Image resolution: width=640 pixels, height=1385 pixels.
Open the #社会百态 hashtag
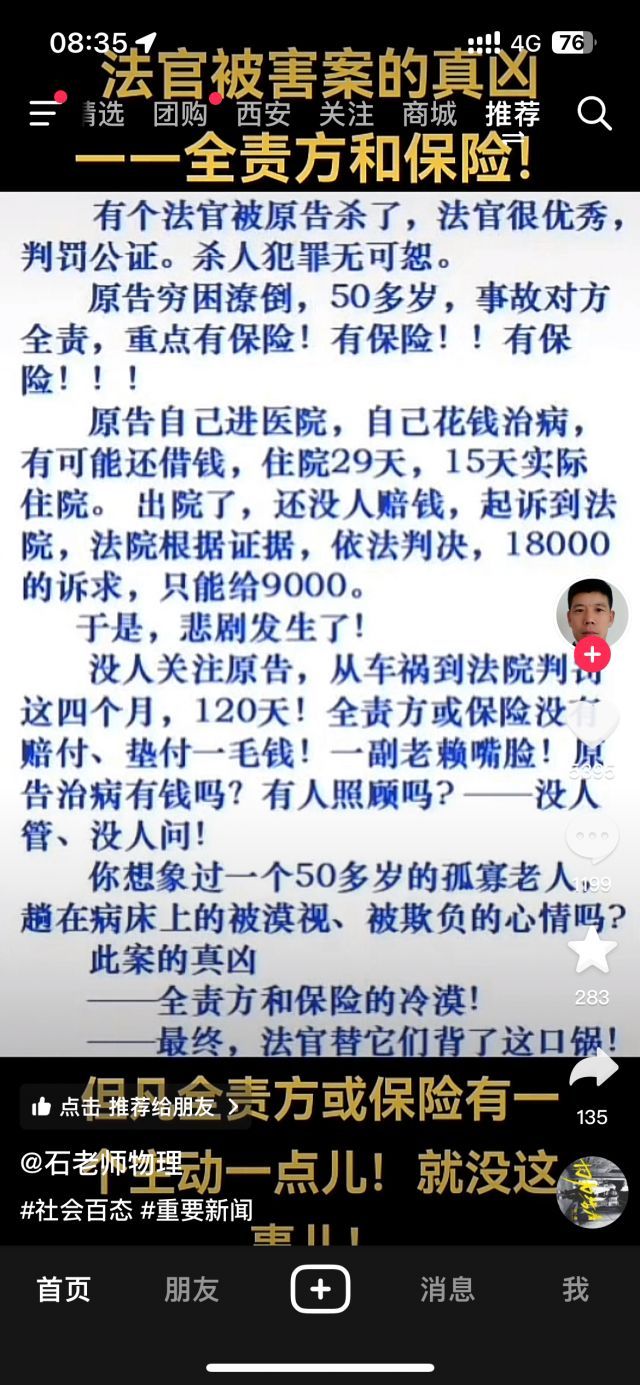[76, 1209]
